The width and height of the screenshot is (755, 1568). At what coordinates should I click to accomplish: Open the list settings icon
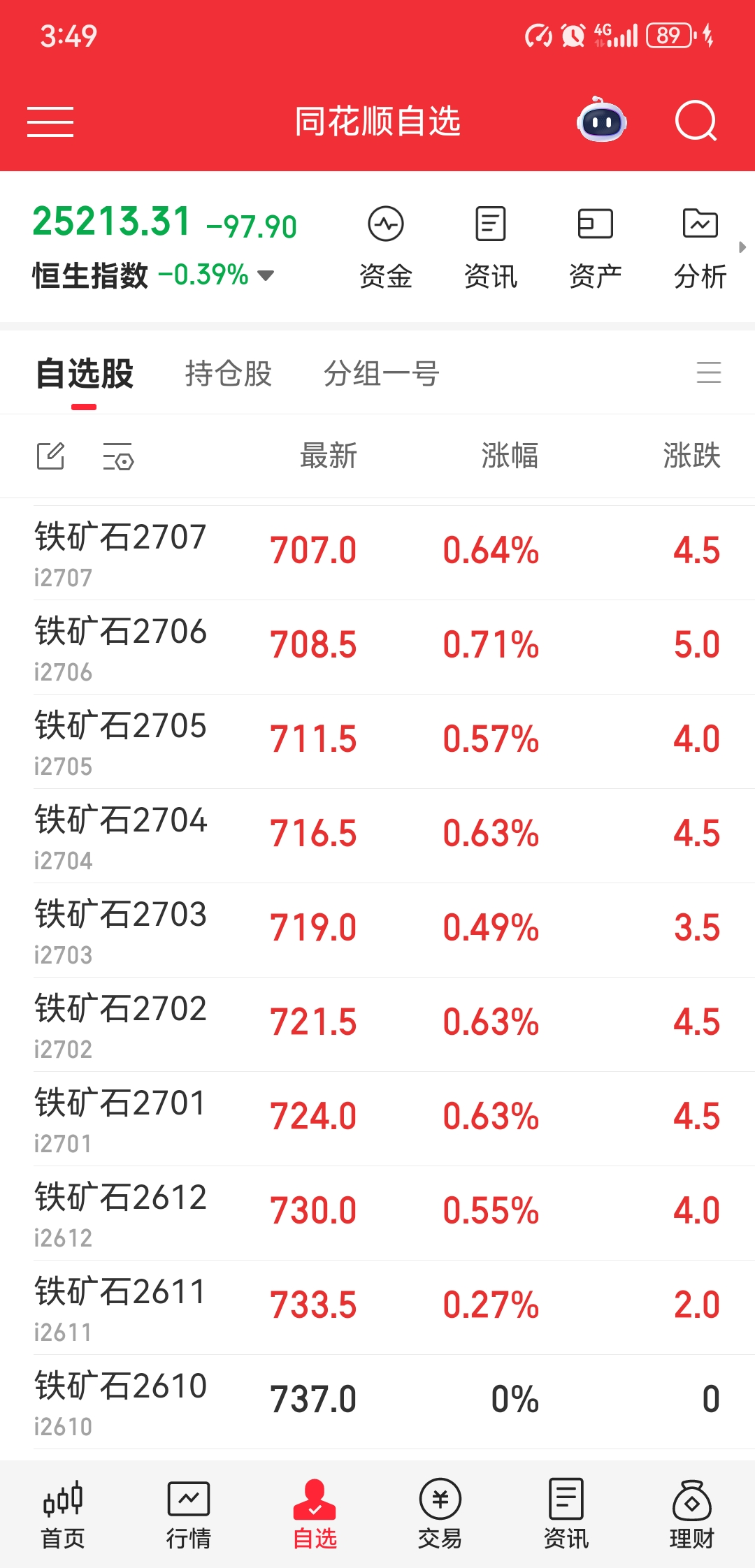pyautogui.click(x=118, y=456)
